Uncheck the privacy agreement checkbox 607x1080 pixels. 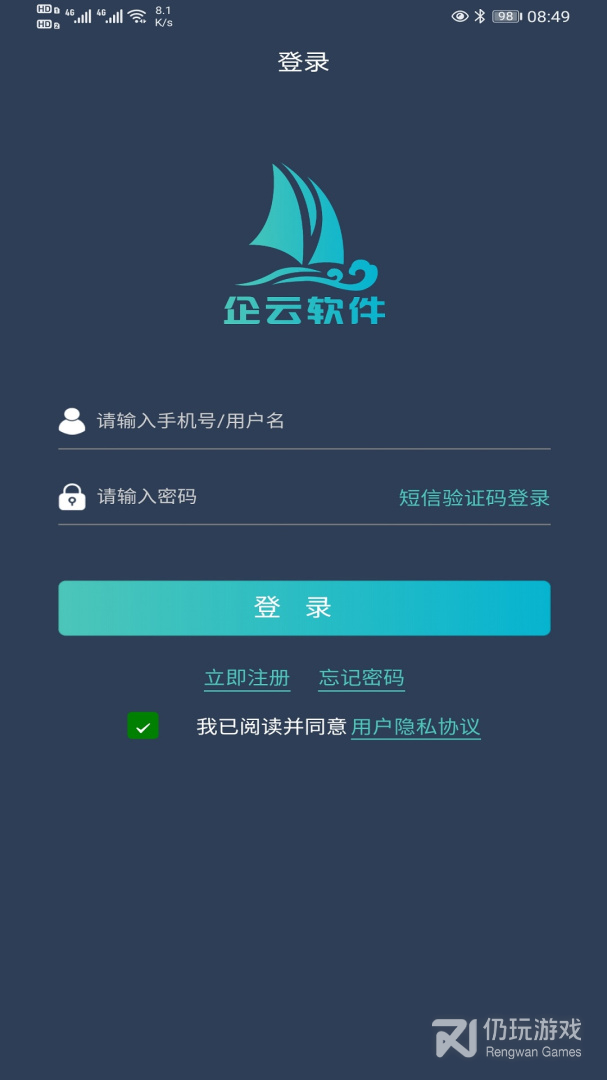pos(143,726)
